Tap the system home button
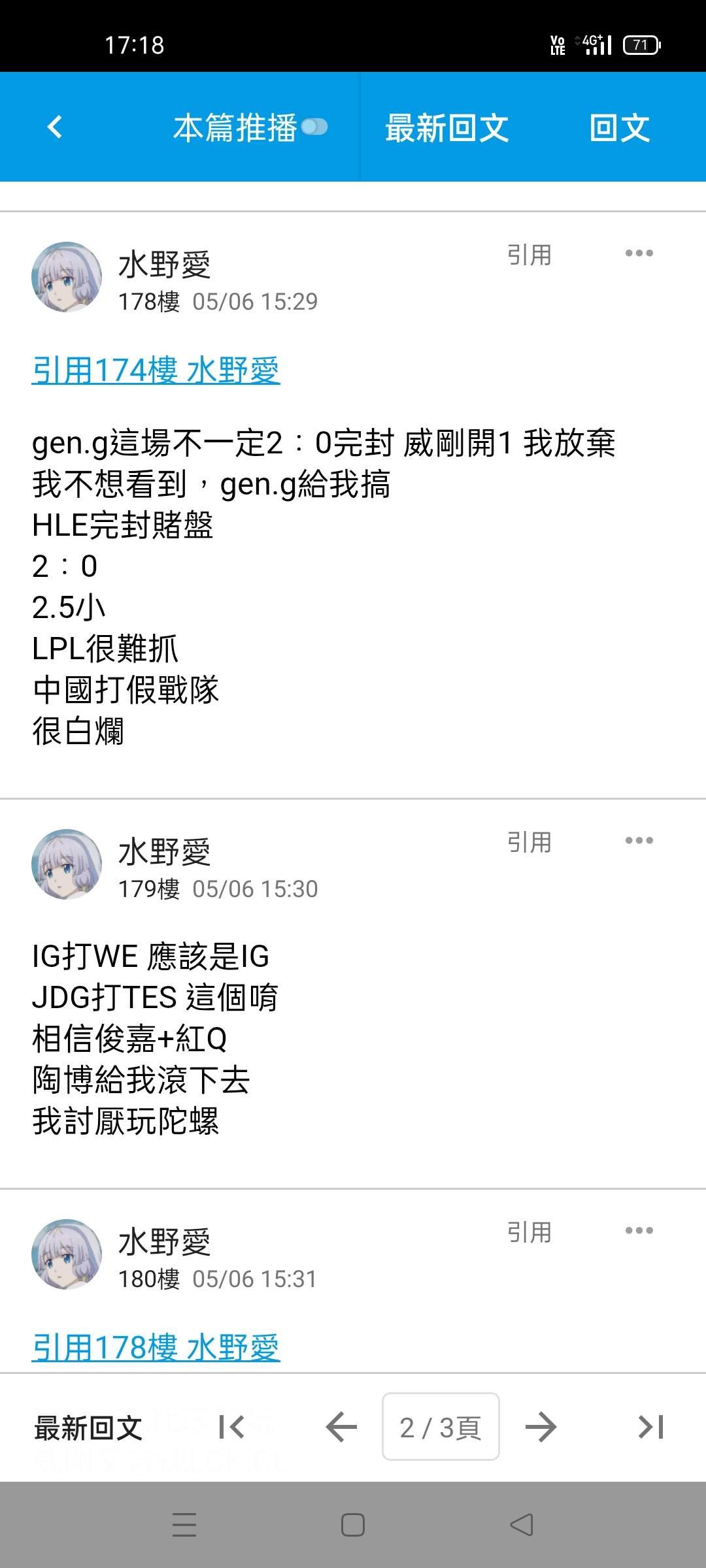Viewport: 706px width, 1568px height. point(353,1525)
